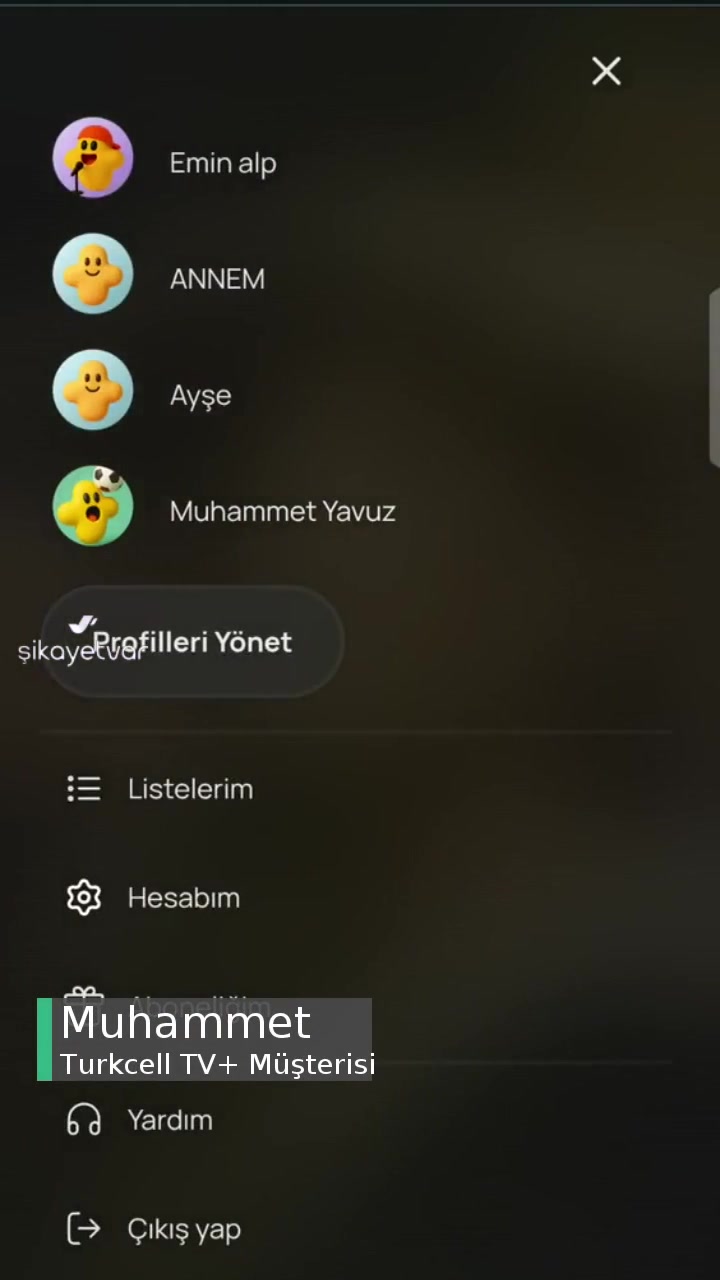Click the Listelerim menu entry
The image size is (720, 1280).
[x=190, y=788]
